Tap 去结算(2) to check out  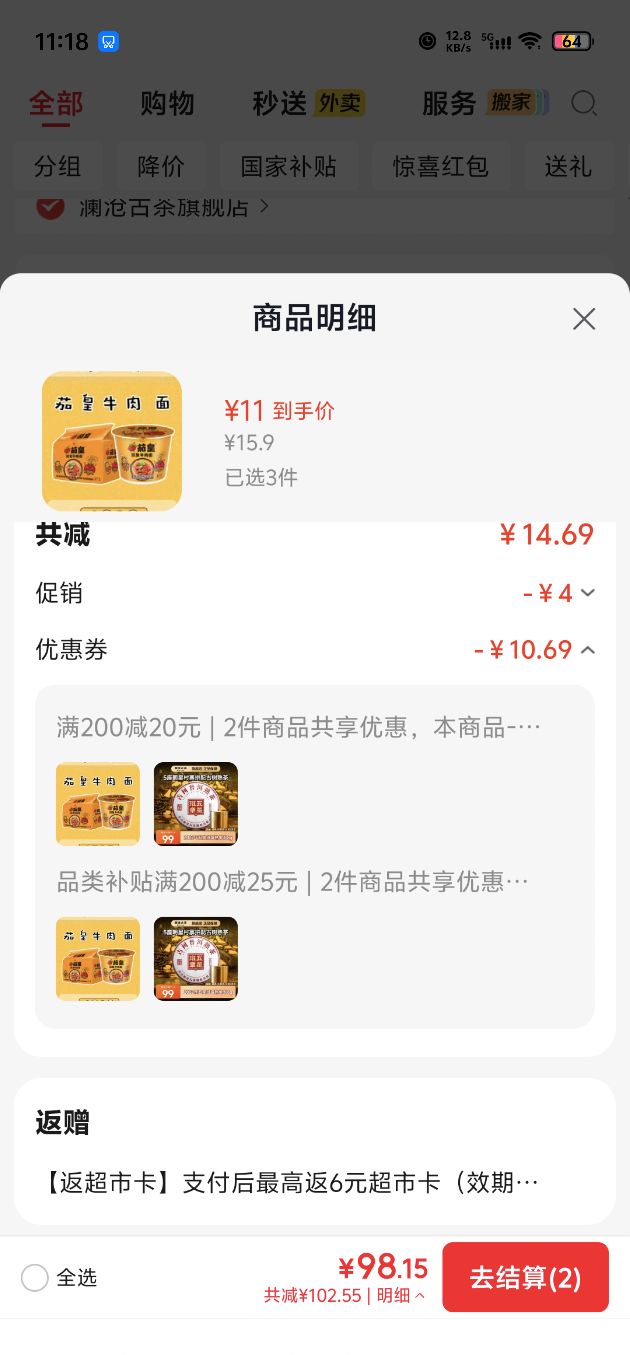[525, 1277]
